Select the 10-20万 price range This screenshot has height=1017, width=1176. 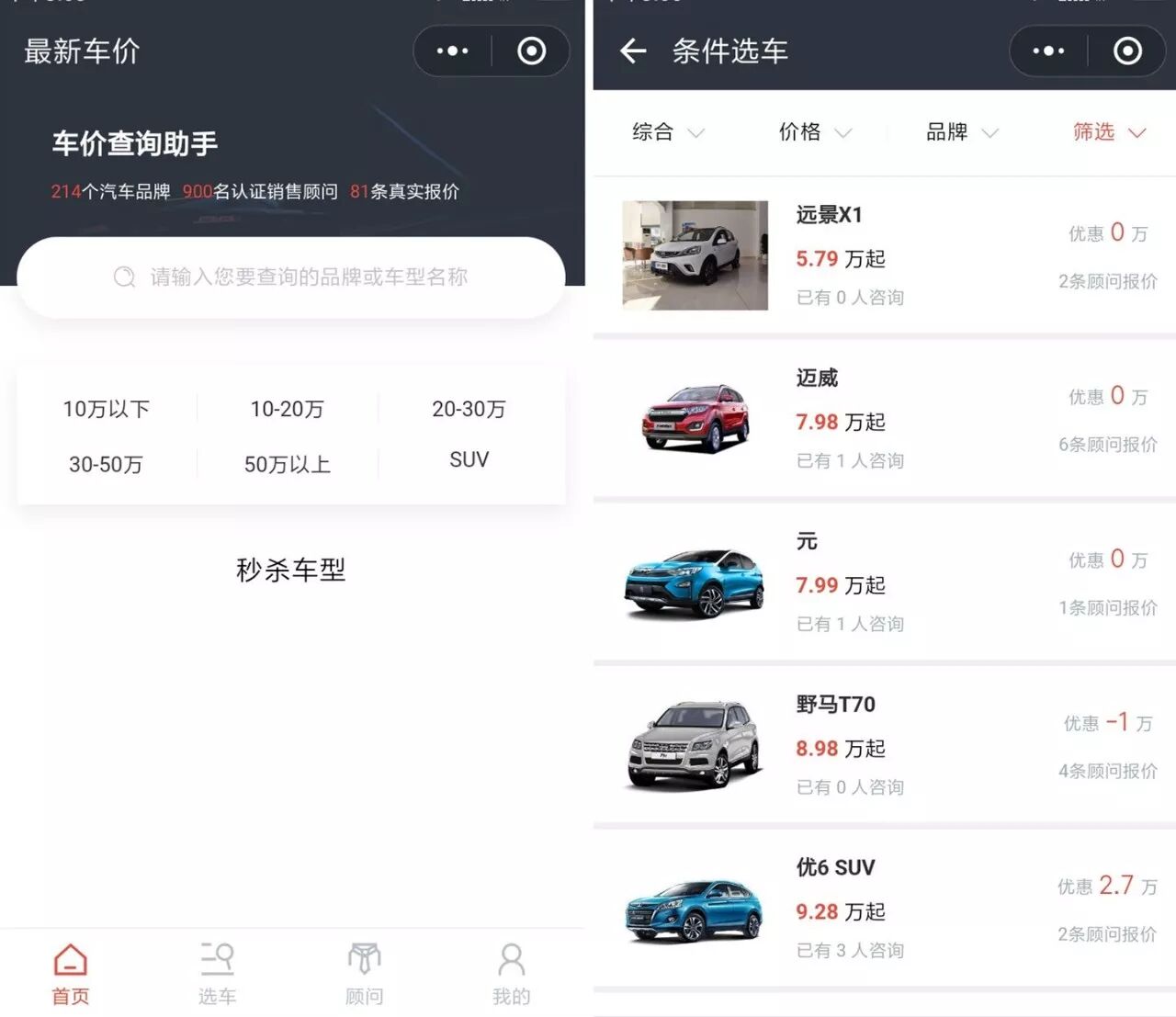[x=288, y=409]
